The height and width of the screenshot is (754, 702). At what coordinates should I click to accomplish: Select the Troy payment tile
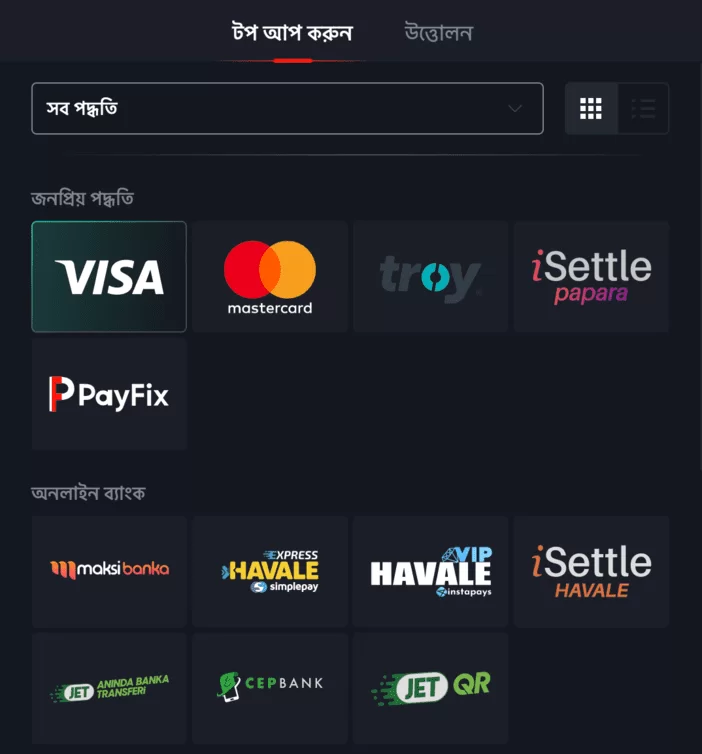click(x=430, y=277)
